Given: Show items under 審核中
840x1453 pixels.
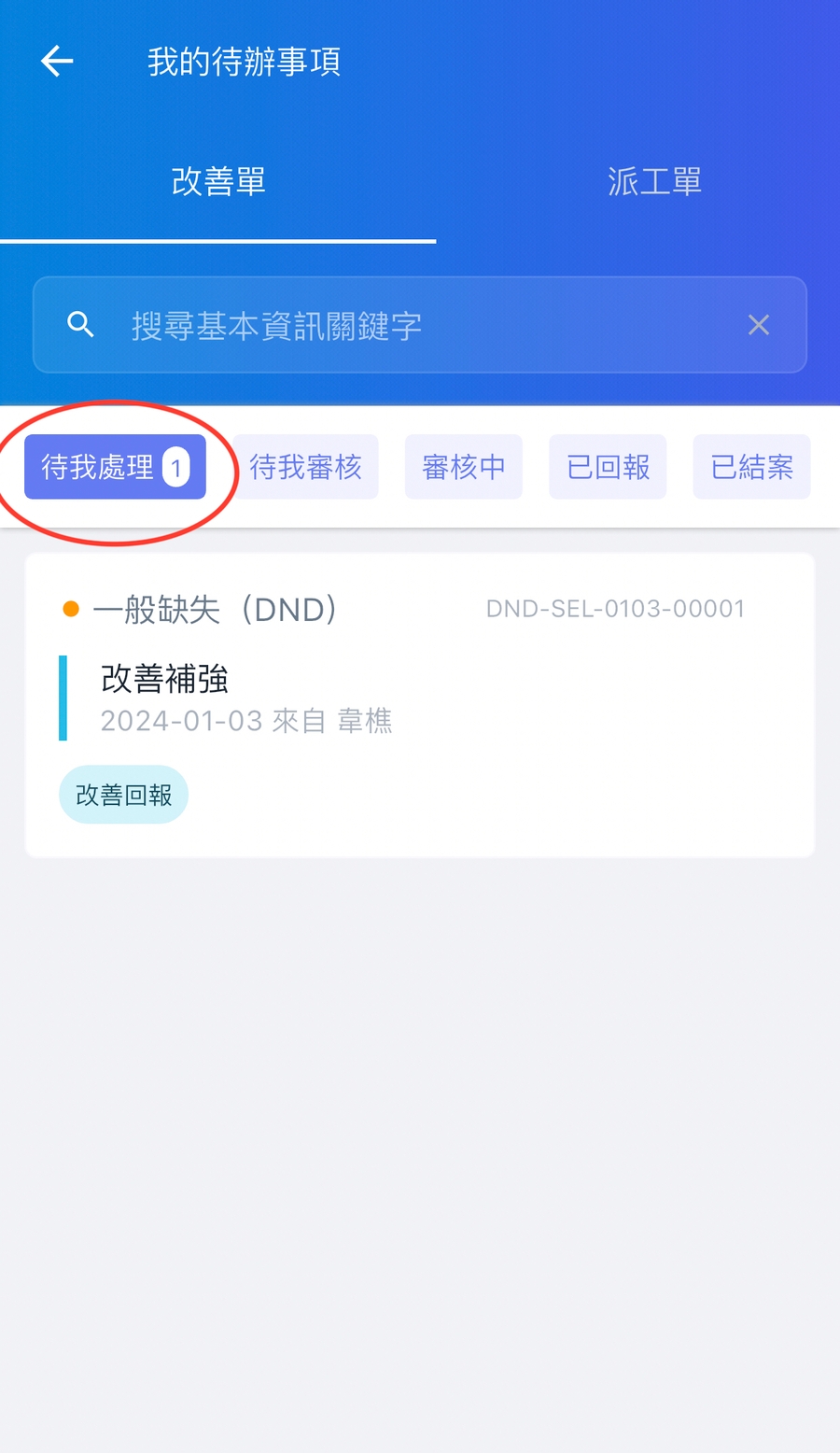Looking at the screenshot, I should click(x=463, y=467).
